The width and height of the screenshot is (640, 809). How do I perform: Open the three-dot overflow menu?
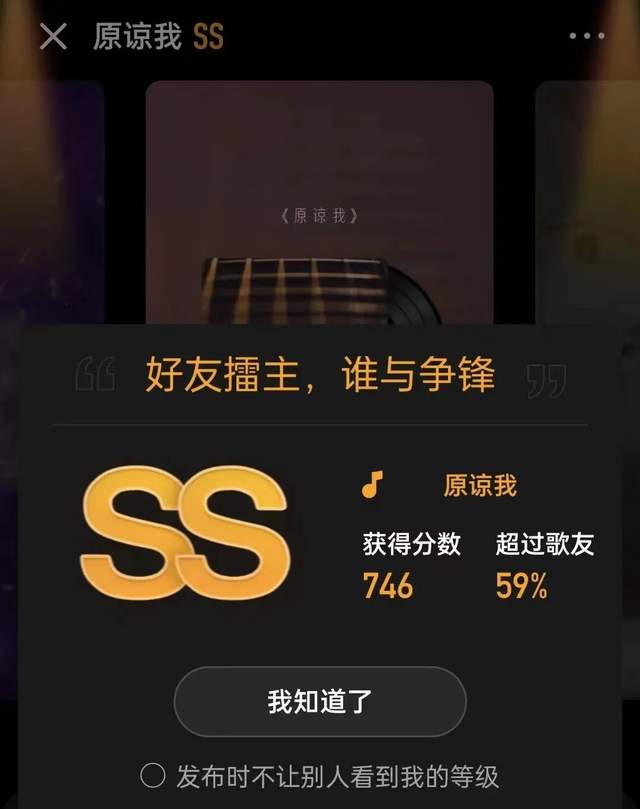point(586,37)
